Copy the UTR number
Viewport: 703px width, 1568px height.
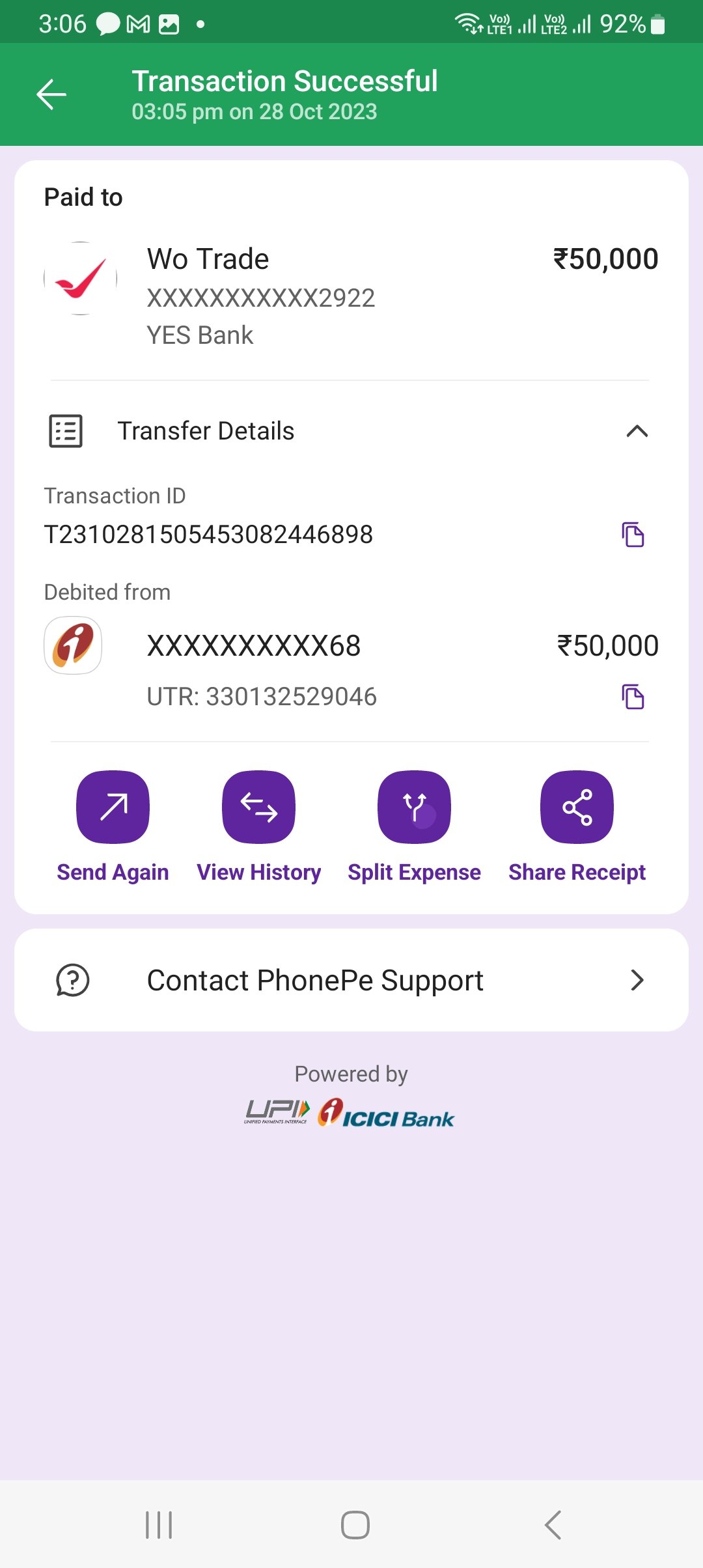[x=633, y=697]
